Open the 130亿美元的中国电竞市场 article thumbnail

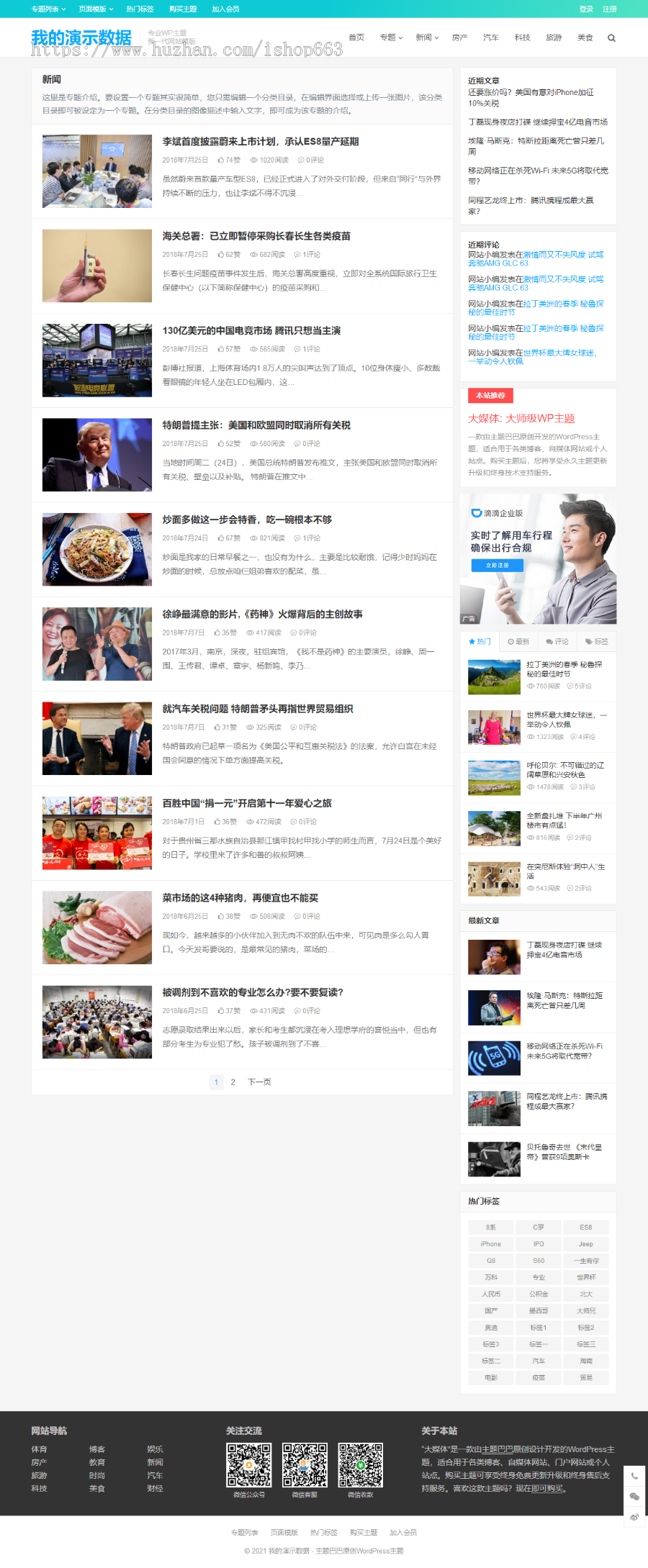coord(97,360)
